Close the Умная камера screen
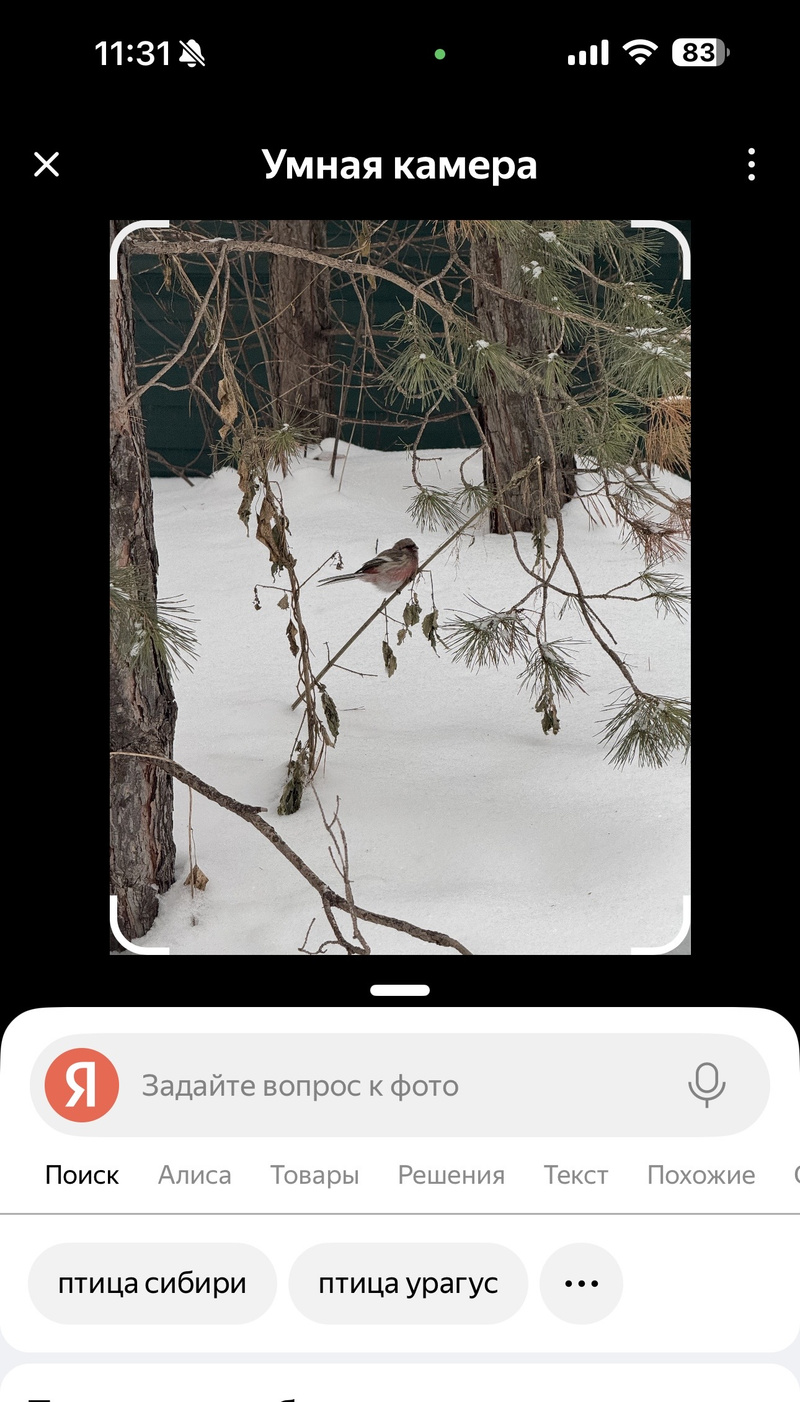 [x=47, y=165]
